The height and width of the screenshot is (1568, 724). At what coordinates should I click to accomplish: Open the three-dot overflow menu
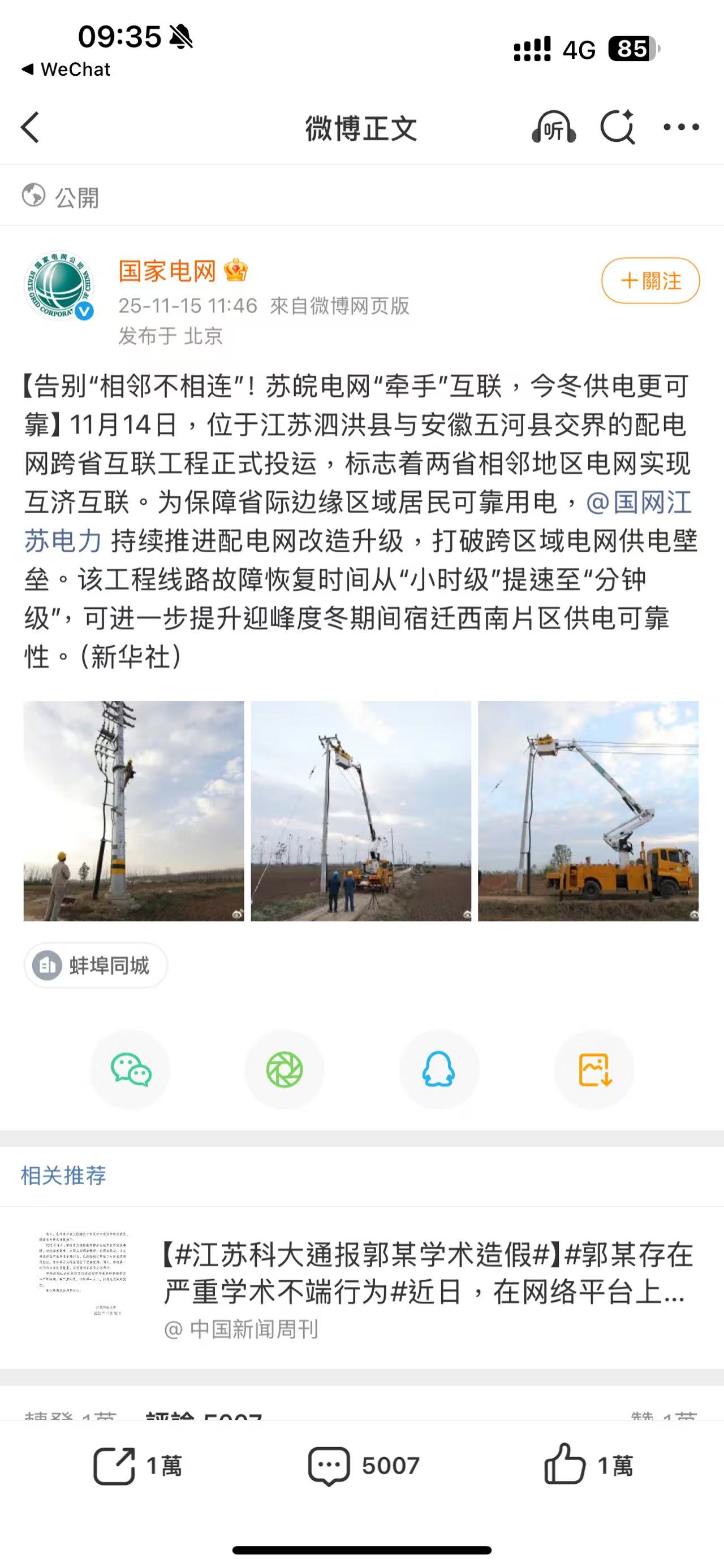681,128
